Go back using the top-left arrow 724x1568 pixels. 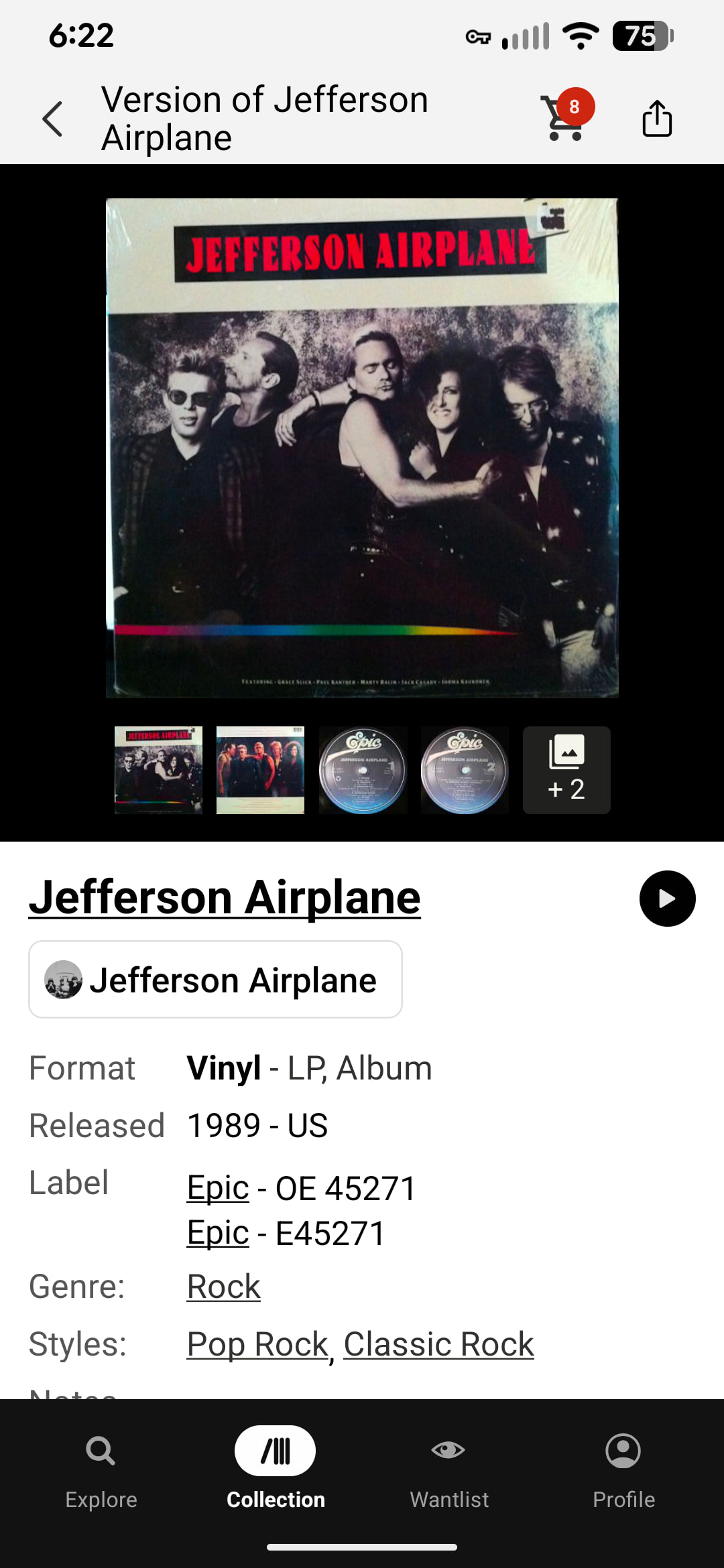52,119
